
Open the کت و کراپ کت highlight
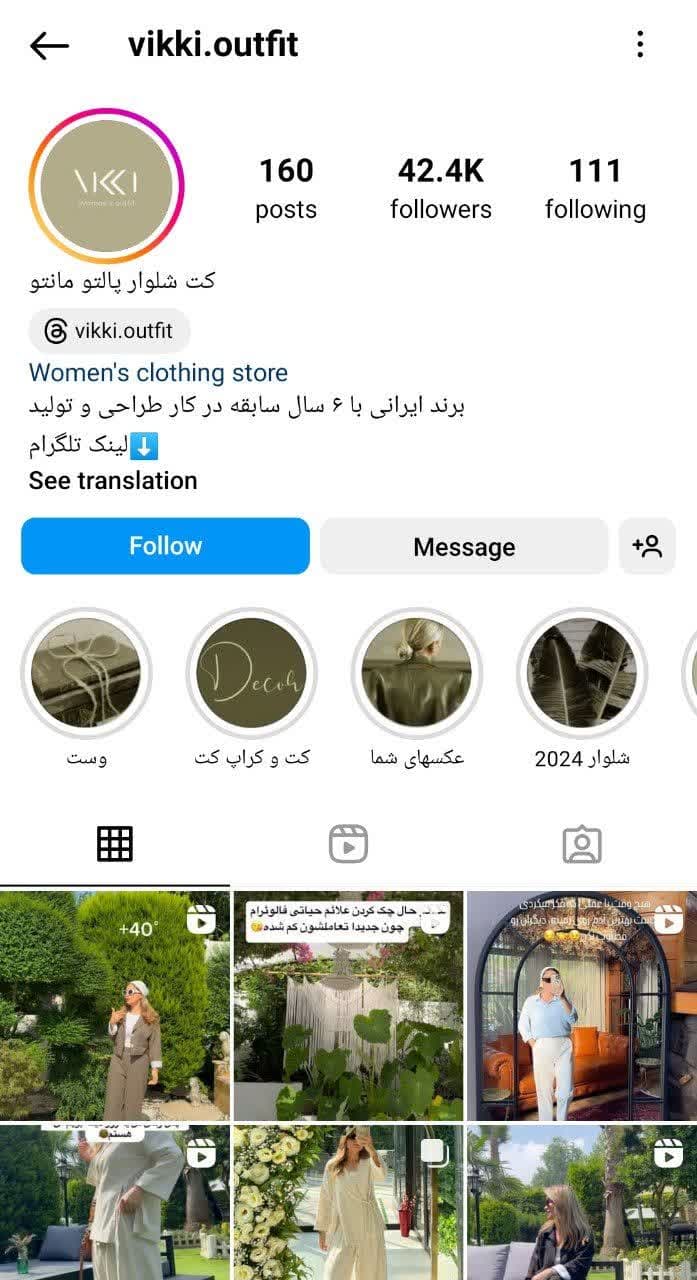point(252,673)
